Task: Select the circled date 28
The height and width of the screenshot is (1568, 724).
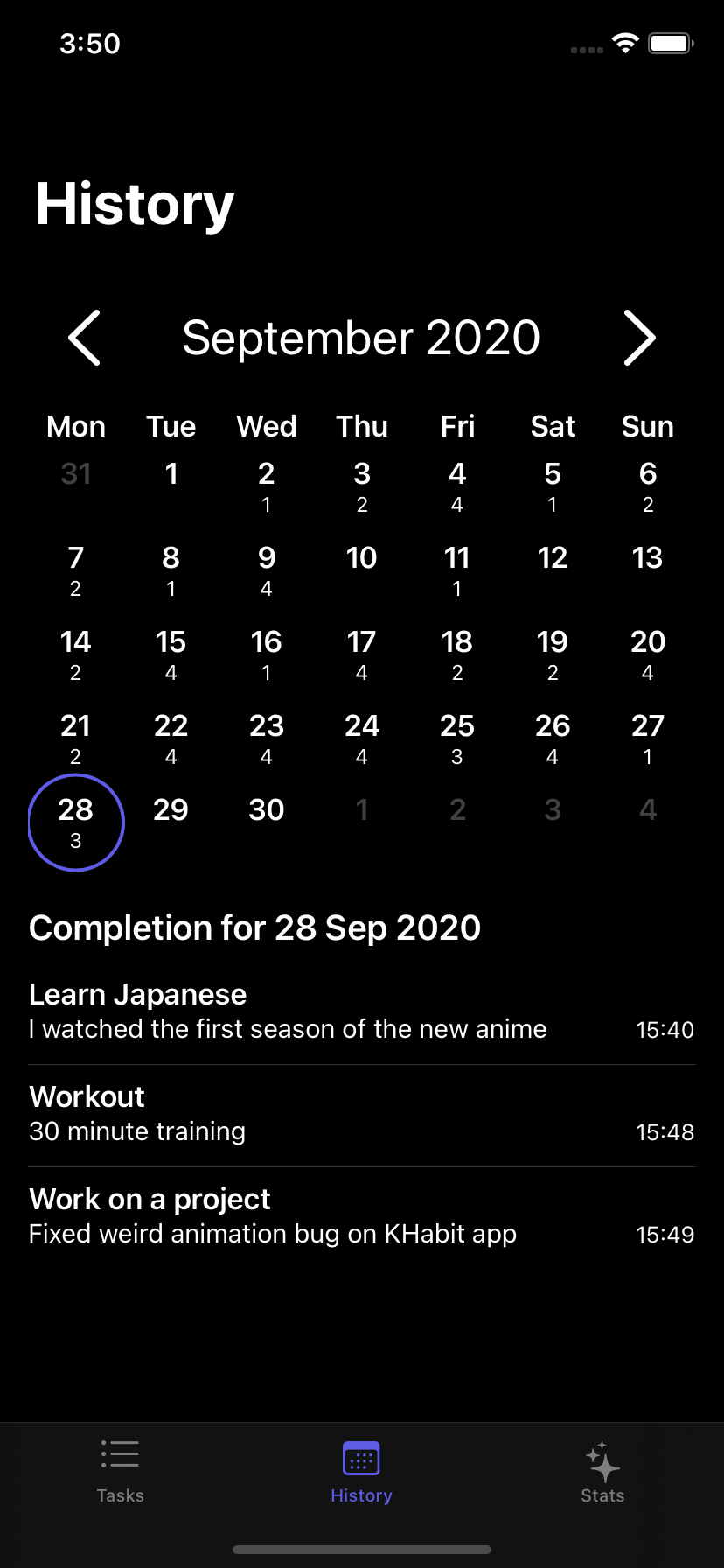Action: (x=76, y=822)
